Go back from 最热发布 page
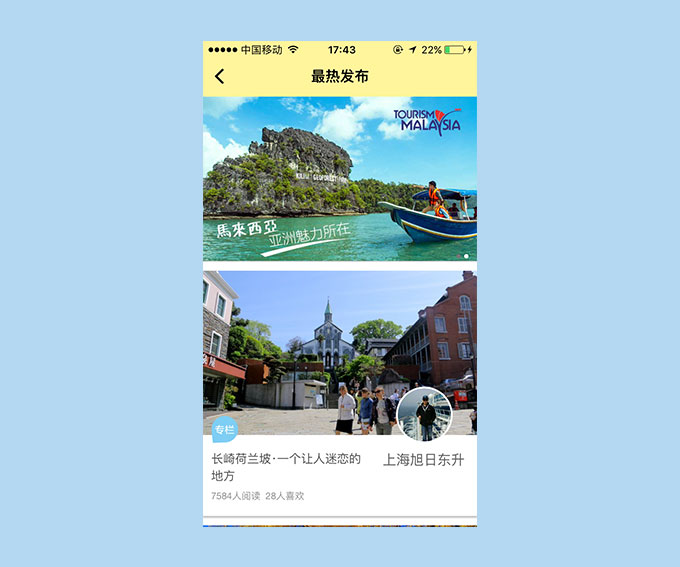680x567 pixels. [220, 76]
